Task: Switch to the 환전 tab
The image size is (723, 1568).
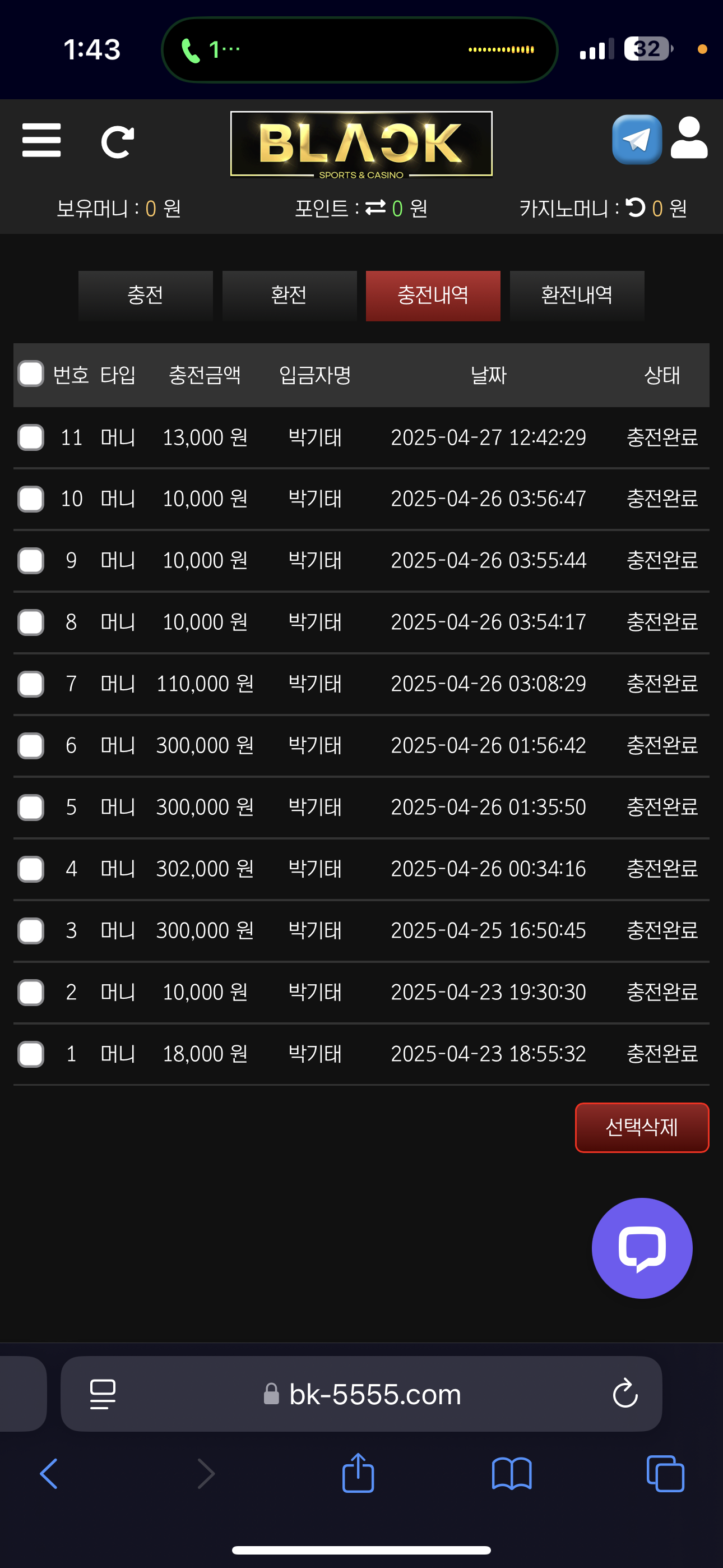Action: click(x=289, y=296)
